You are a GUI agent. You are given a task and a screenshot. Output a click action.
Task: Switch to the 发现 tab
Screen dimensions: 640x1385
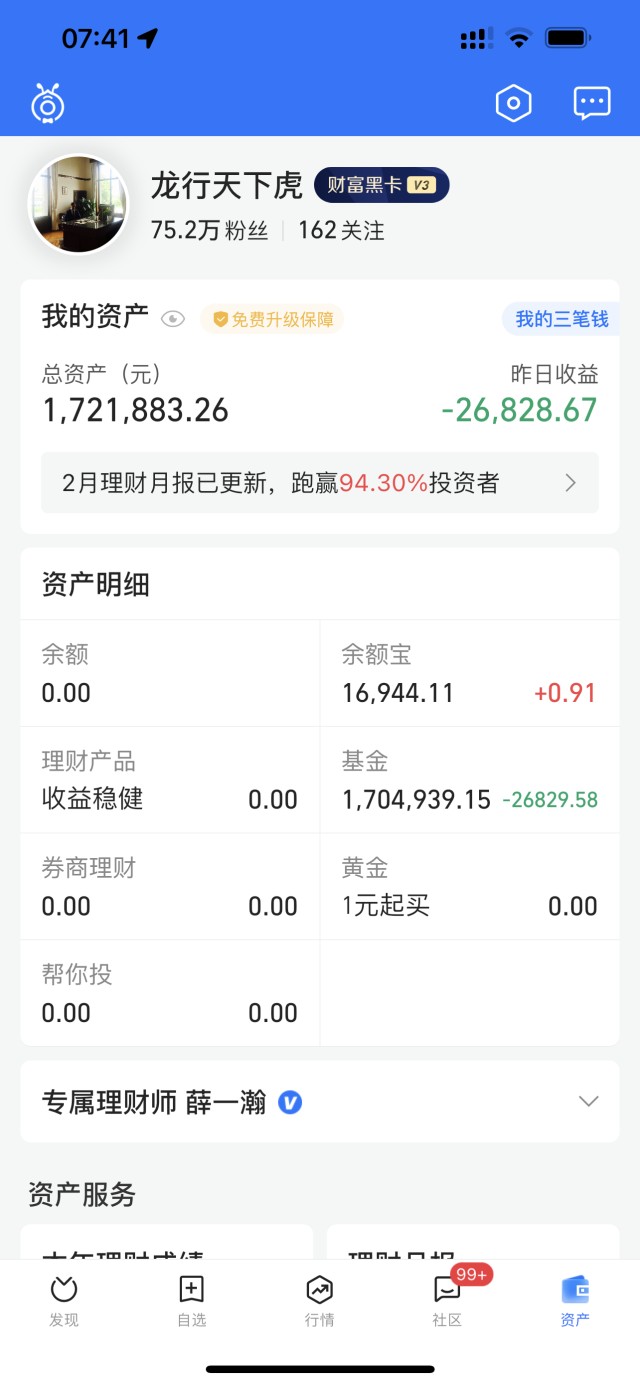click(x=64, y=1300)
